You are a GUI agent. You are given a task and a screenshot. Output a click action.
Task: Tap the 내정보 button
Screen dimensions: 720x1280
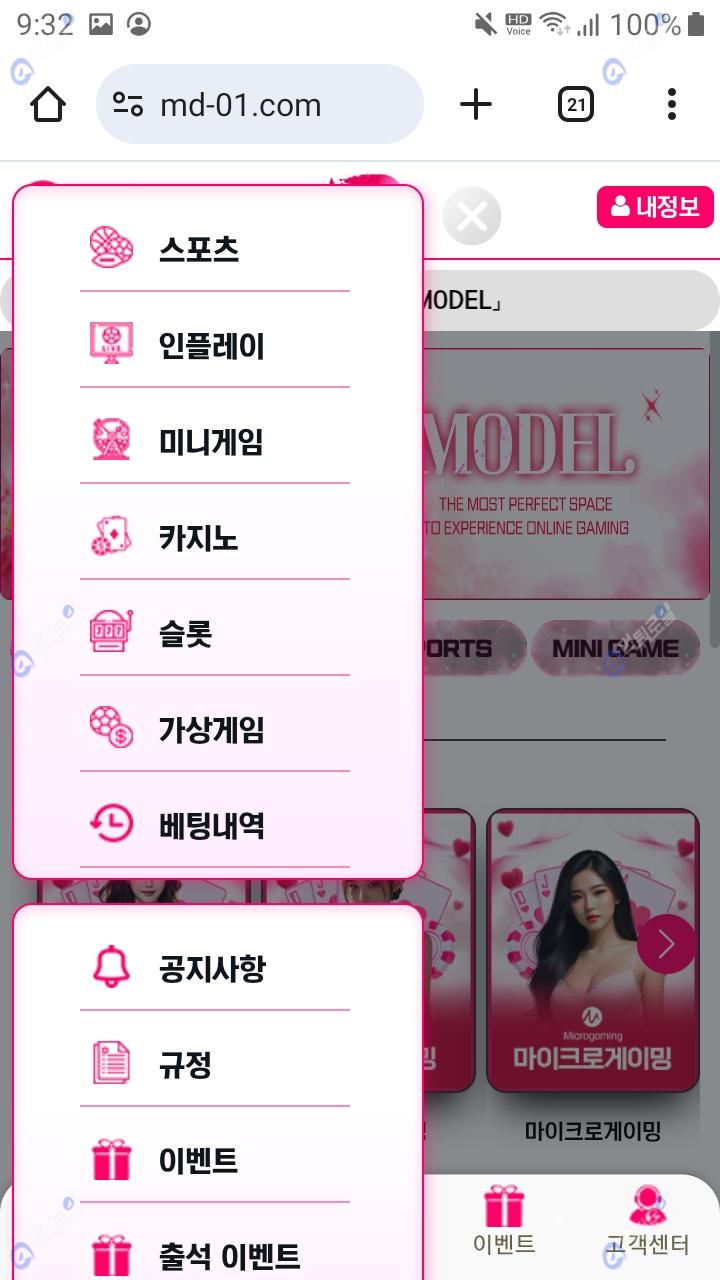pyautogui.click(x=655, y=207)
